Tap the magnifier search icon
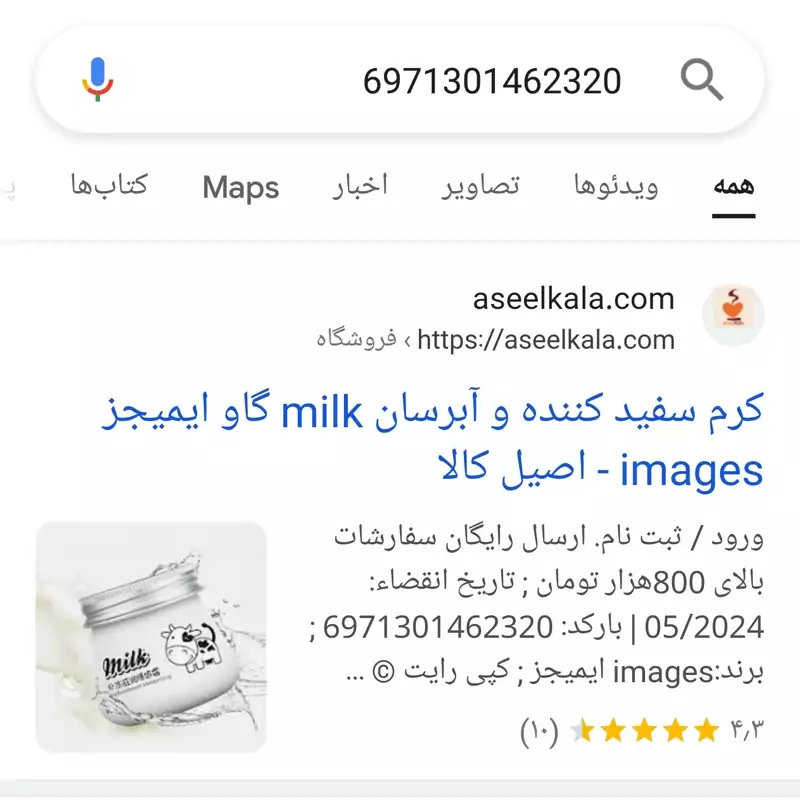 point(702,79)
